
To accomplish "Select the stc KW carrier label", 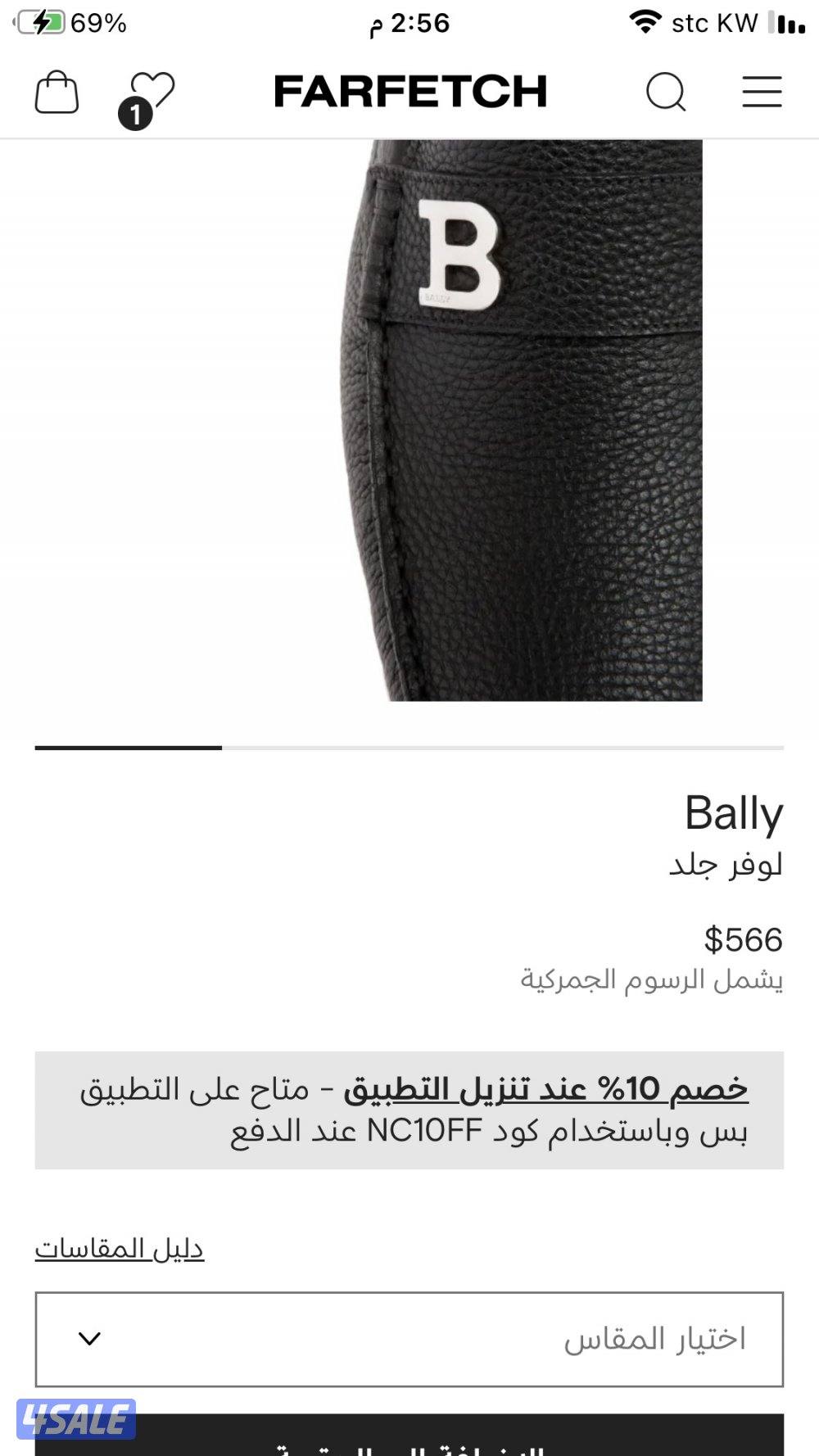I will click(713, 21).
